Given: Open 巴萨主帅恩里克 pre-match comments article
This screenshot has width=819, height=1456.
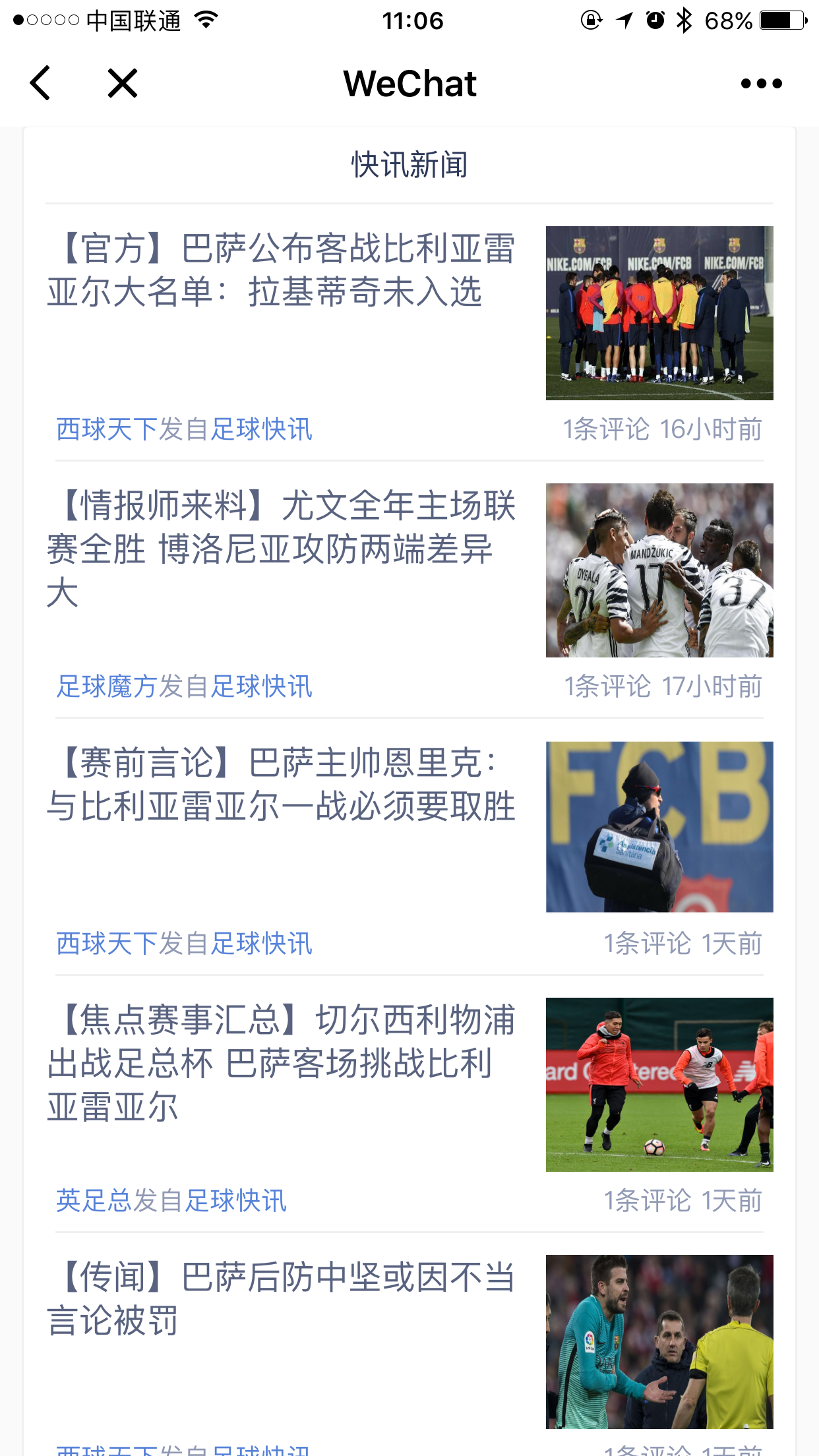Looking at the screenshot, I should point(281,785).
